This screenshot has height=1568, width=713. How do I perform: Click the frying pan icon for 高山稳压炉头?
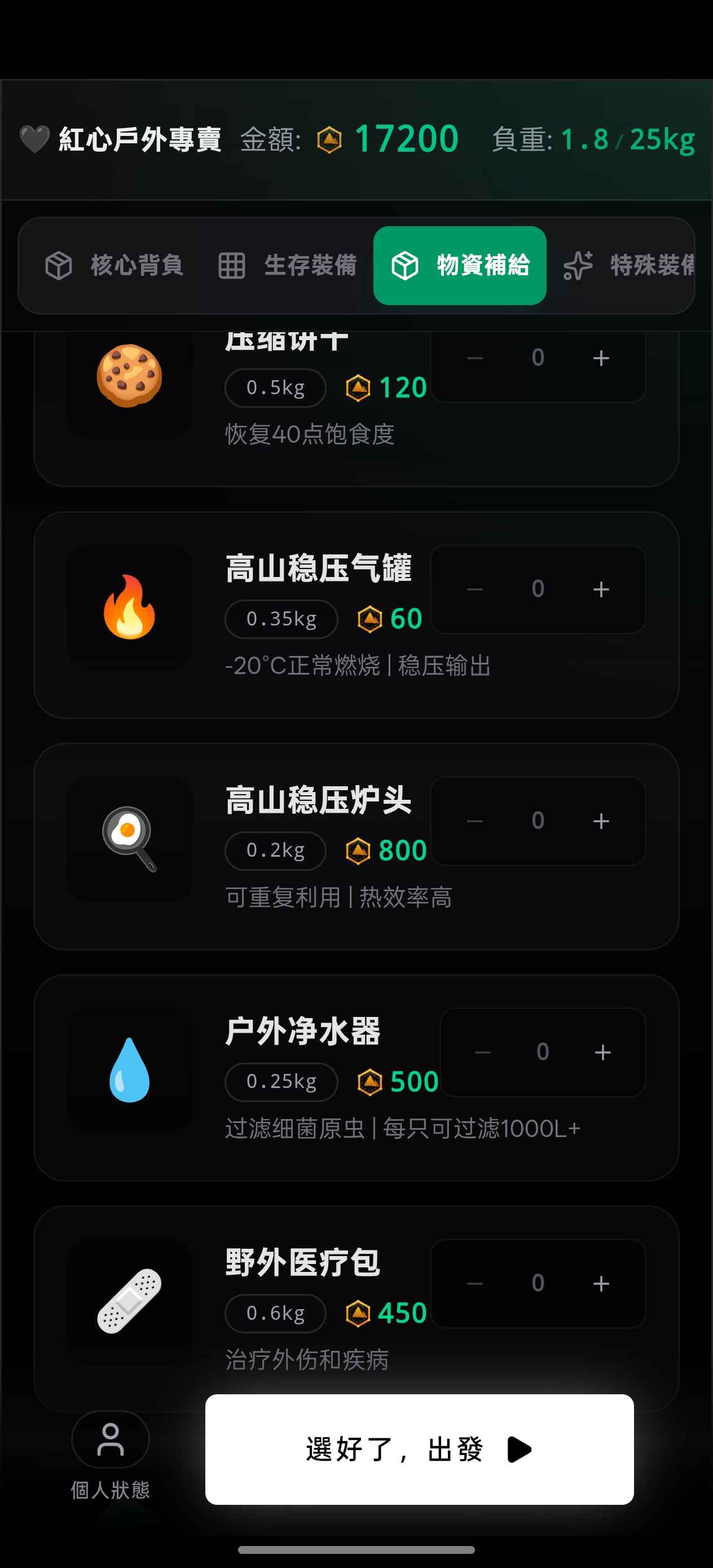coord(129,837)
